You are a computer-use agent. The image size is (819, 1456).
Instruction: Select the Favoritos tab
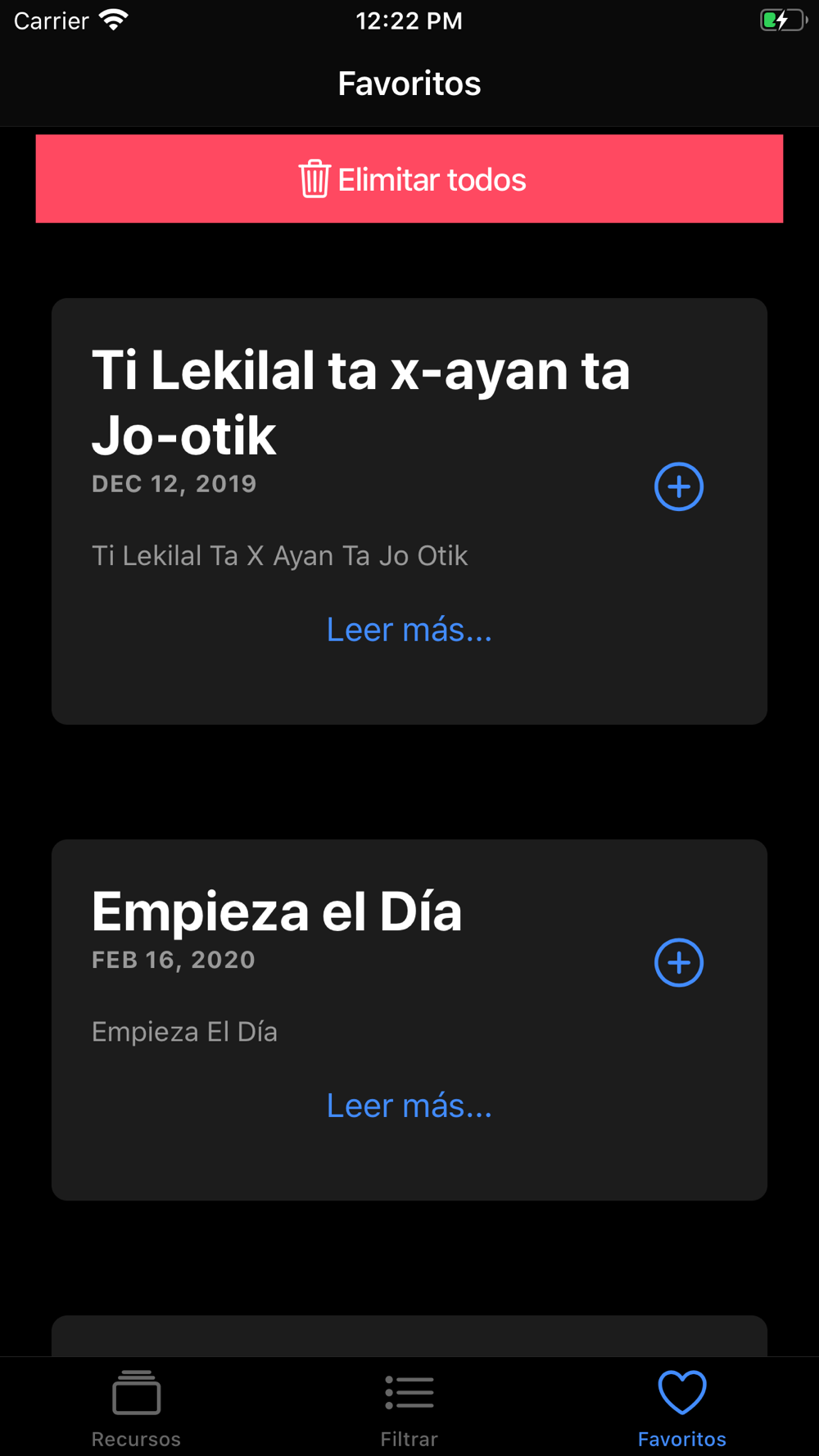point(682,1409)
